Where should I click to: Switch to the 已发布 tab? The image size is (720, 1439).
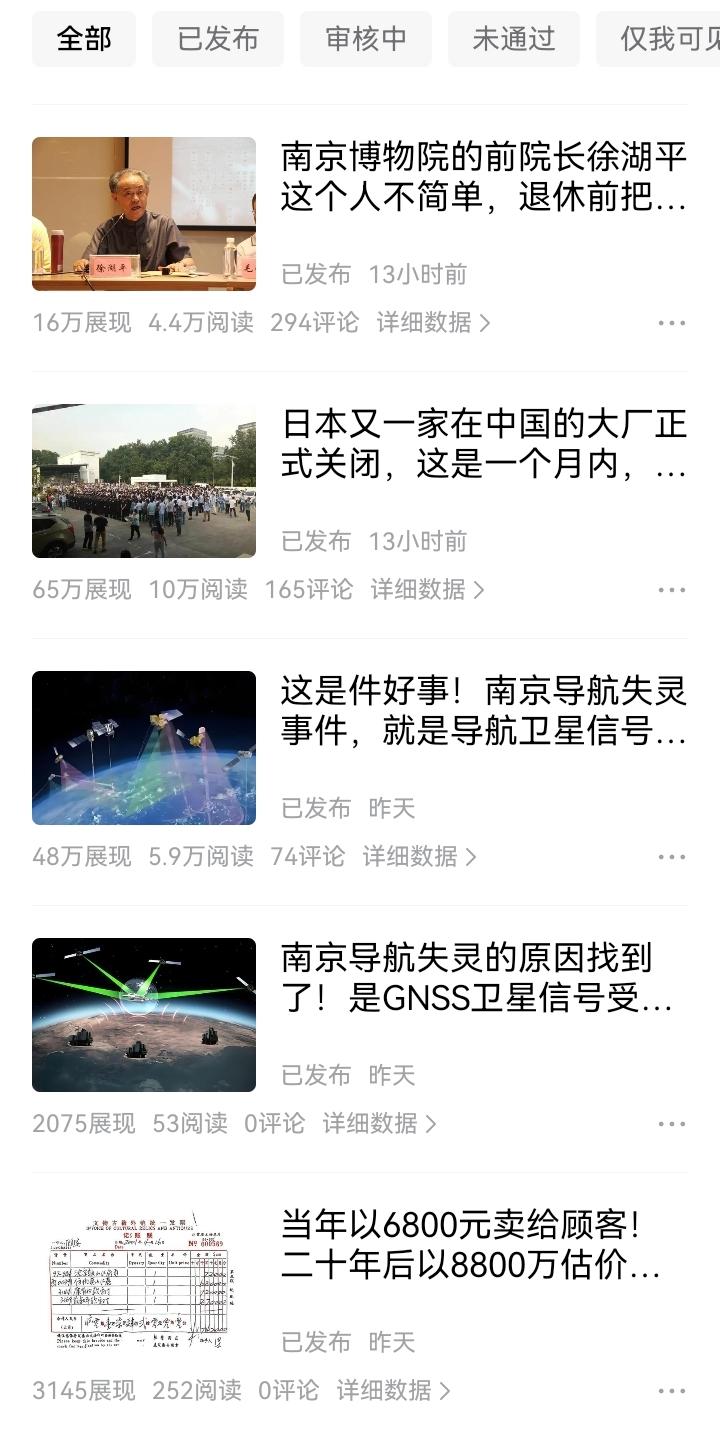(218, 39)
